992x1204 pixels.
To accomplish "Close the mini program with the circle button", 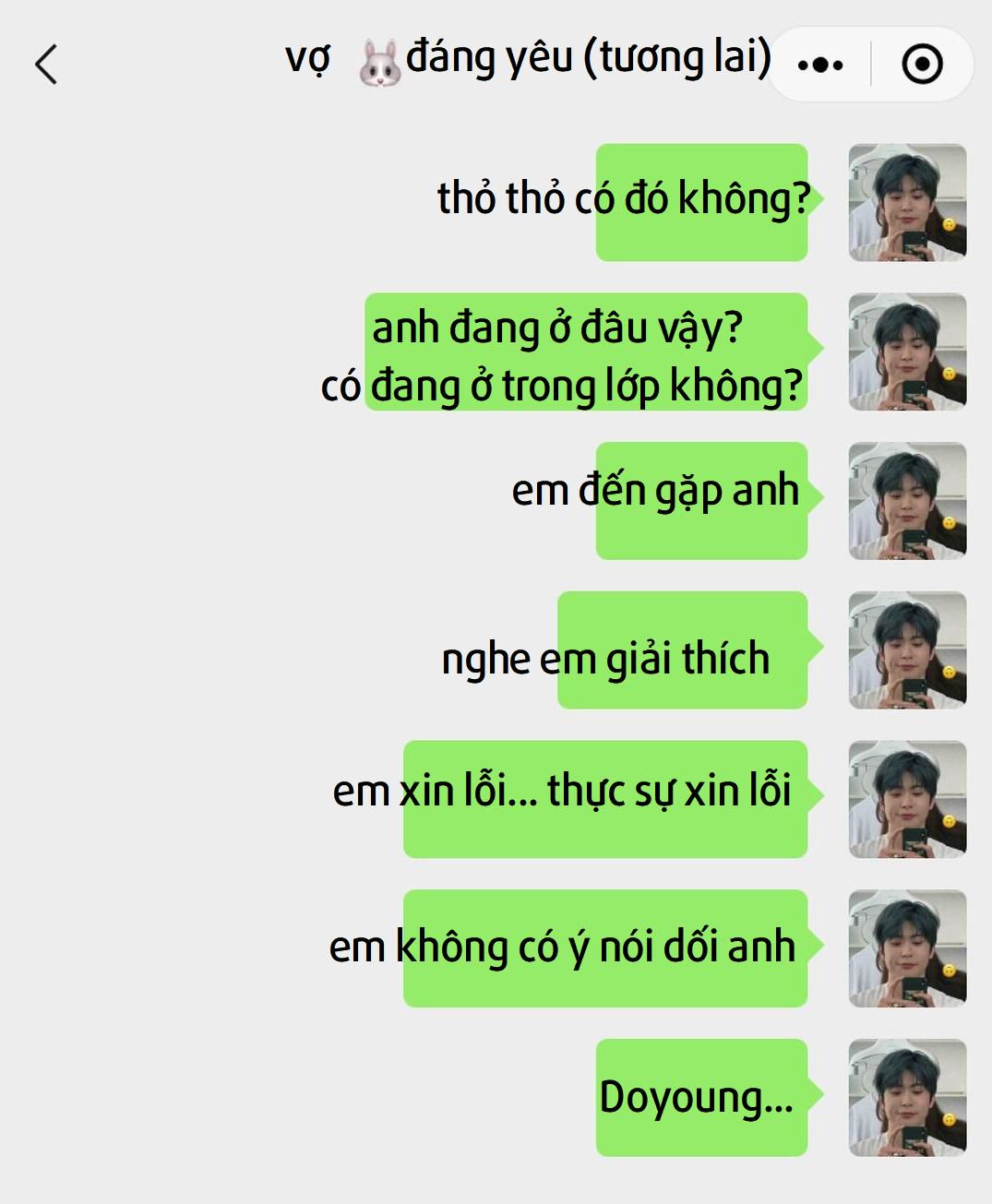I will point(922,65).
